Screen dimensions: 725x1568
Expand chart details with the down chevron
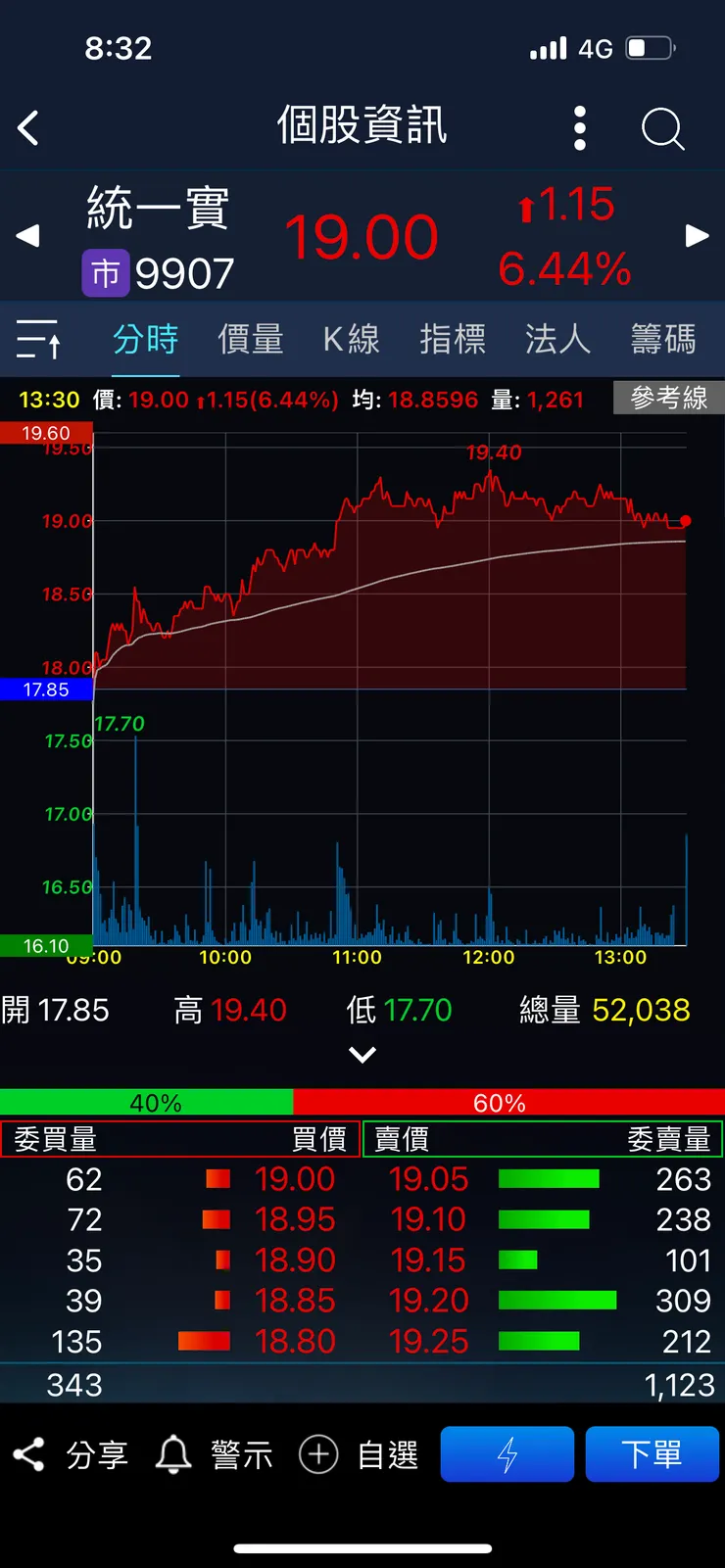[x=362, y=1054]
